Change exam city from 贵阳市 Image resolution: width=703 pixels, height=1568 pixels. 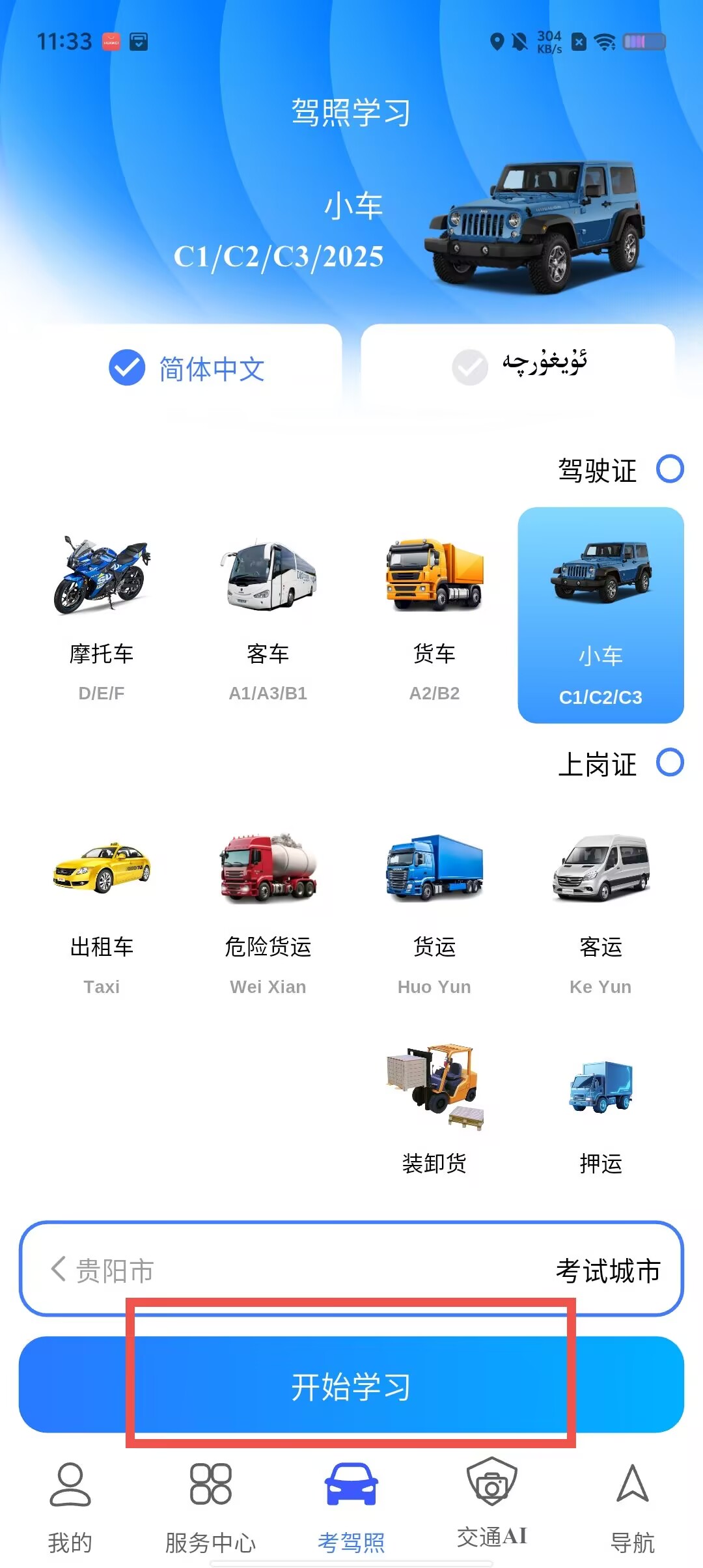(x=351, y=1269)
